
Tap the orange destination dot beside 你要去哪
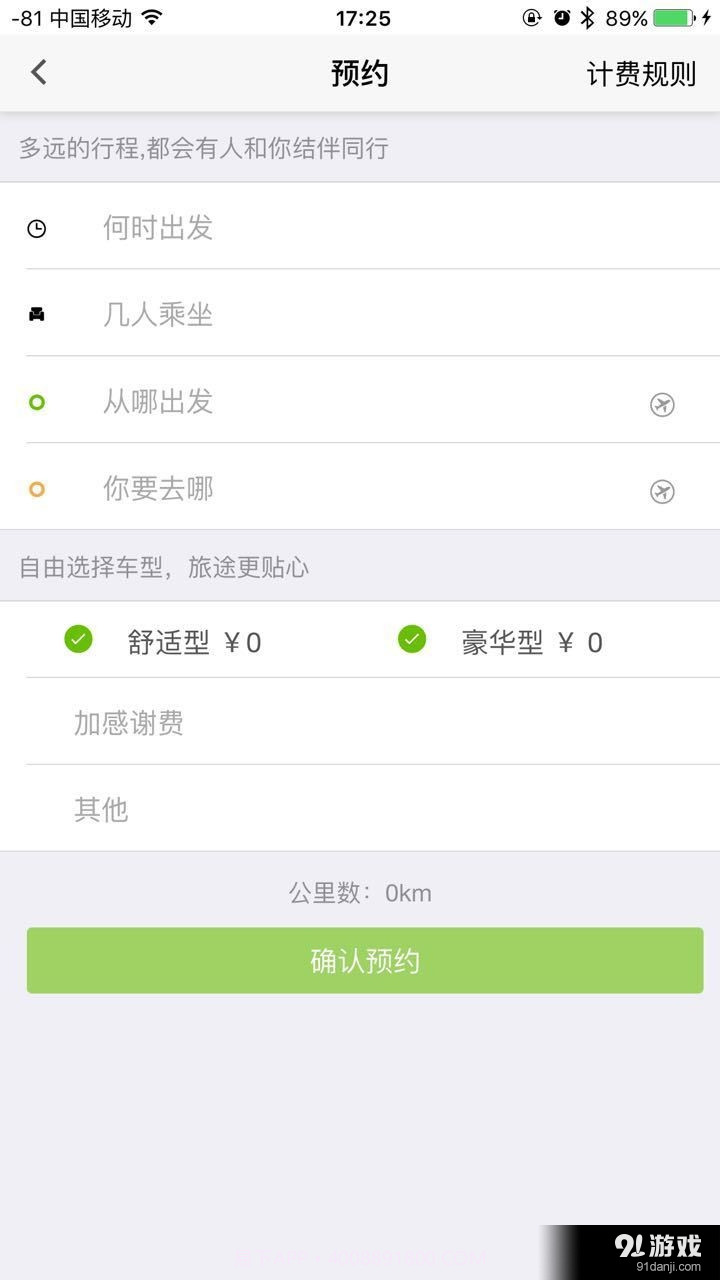click(x=37, y=489)
